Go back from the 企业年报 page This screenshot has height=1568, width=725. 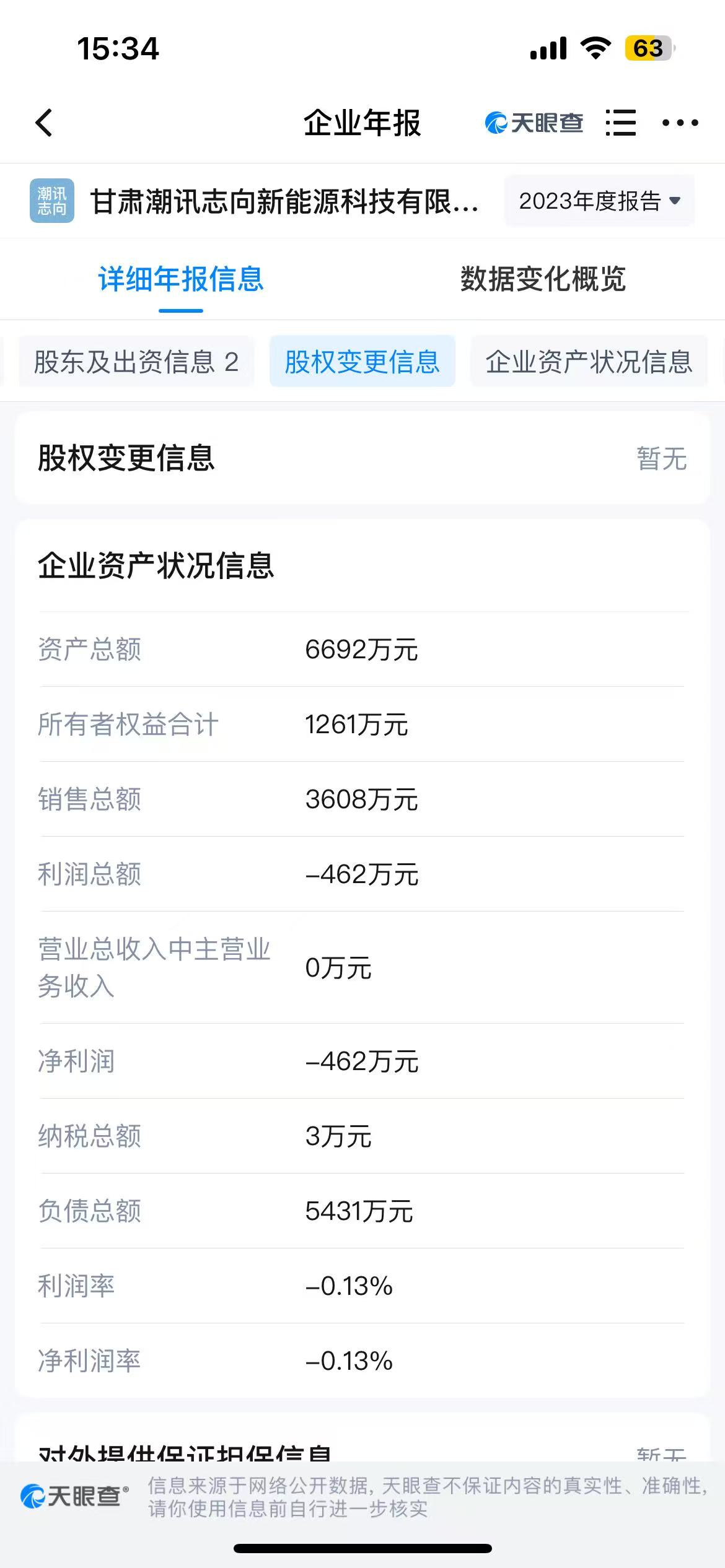pos(44,123)
